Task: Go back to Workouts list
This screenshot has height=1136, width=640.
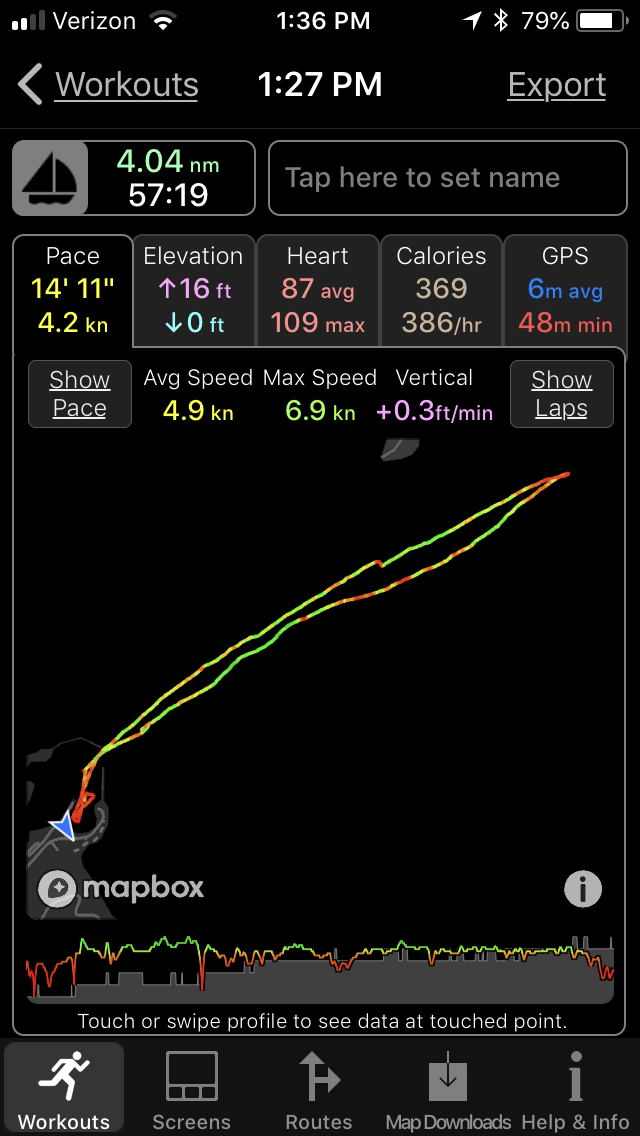Action: [108, 85]
